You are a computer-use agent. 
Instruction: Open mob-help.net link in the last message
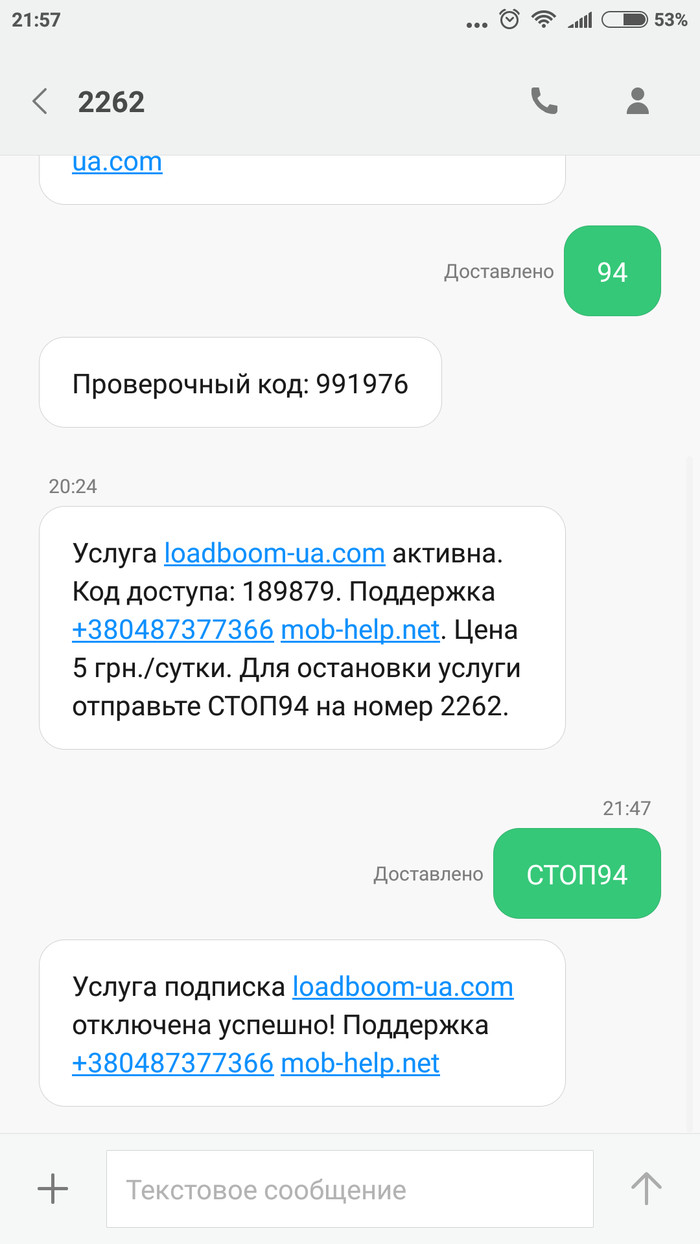360,1062
